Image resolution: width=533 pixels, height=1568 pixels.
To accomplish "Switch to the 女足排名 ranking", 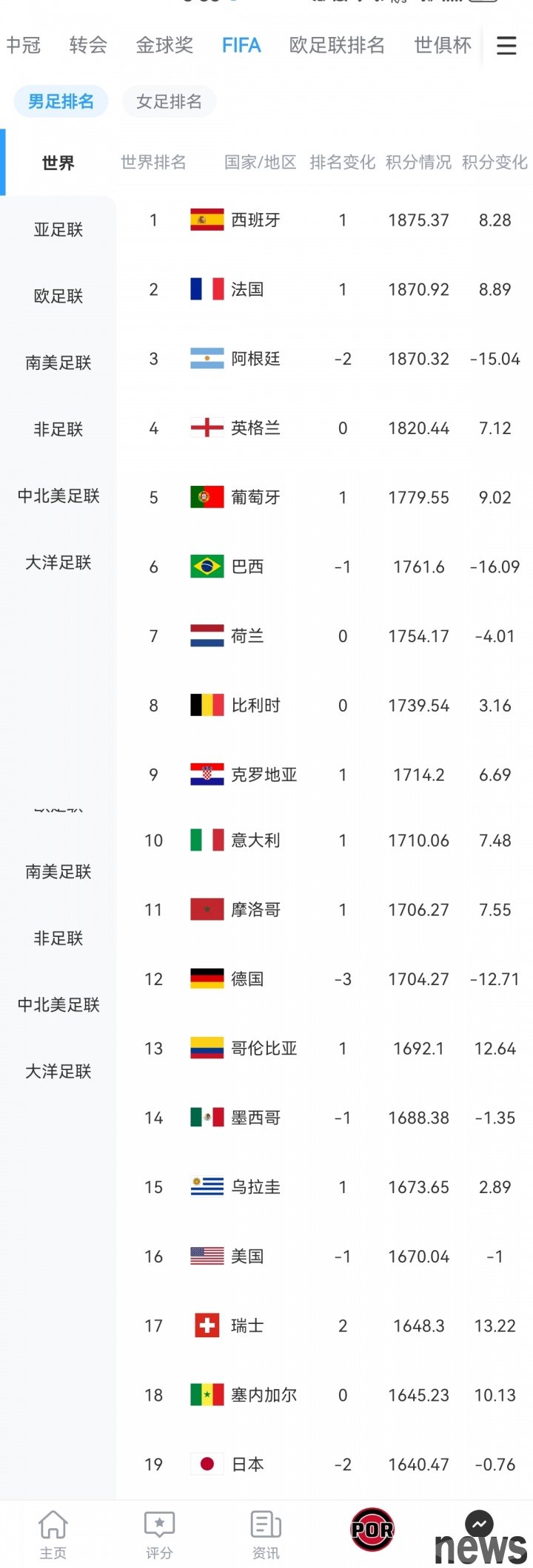I will [x=169, y=101].
